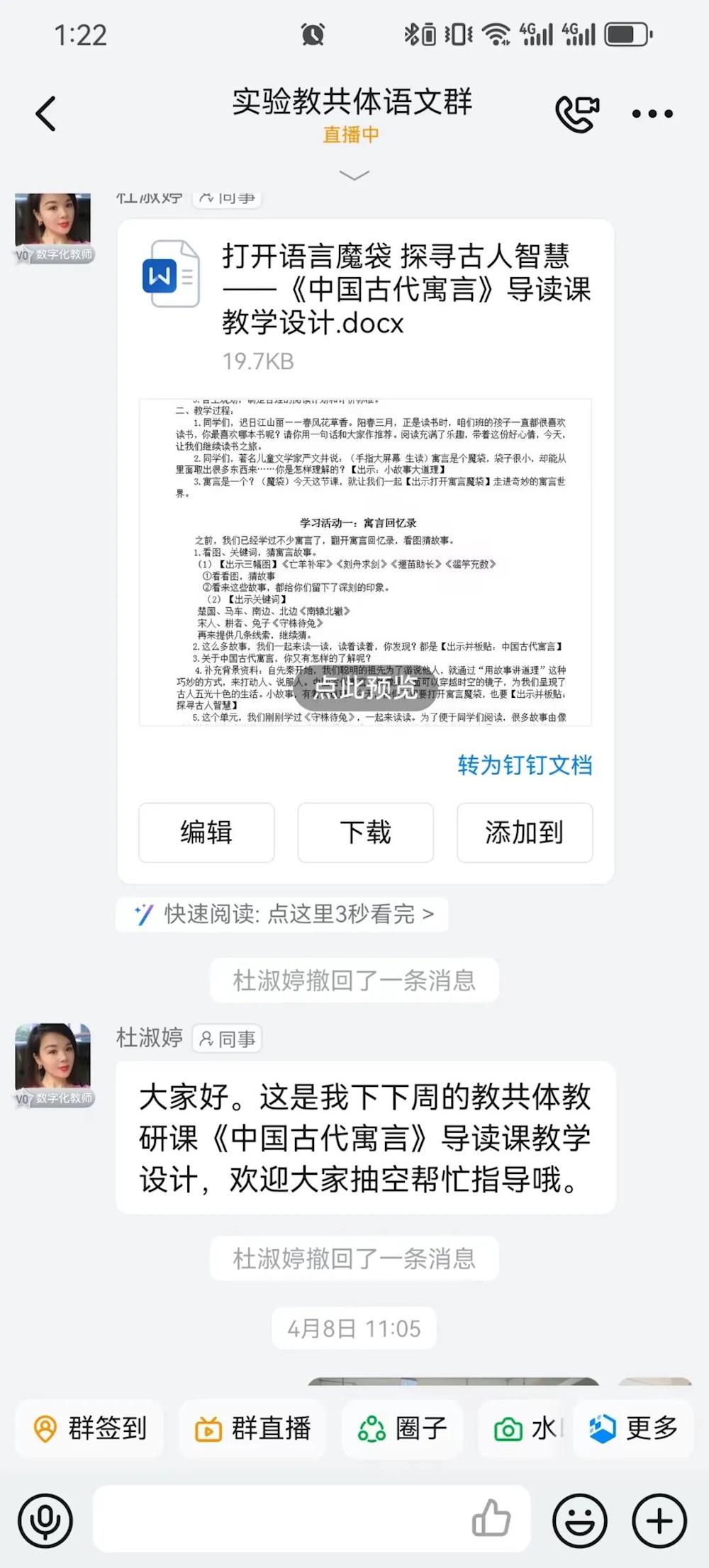Image resolution: width=709 pixels, height=1568 pixels.
Task: Open the emoji picker
Action: coord(579,1521)
